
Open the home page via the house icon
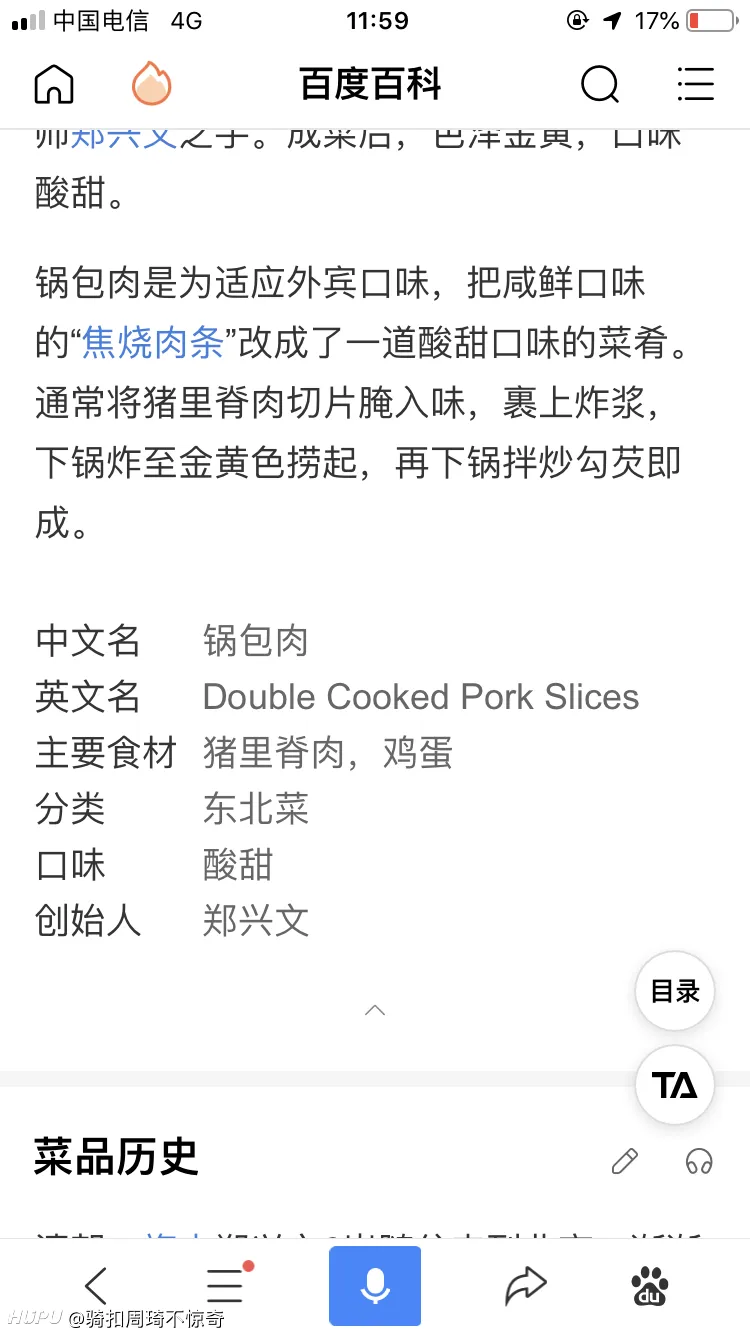55,85
